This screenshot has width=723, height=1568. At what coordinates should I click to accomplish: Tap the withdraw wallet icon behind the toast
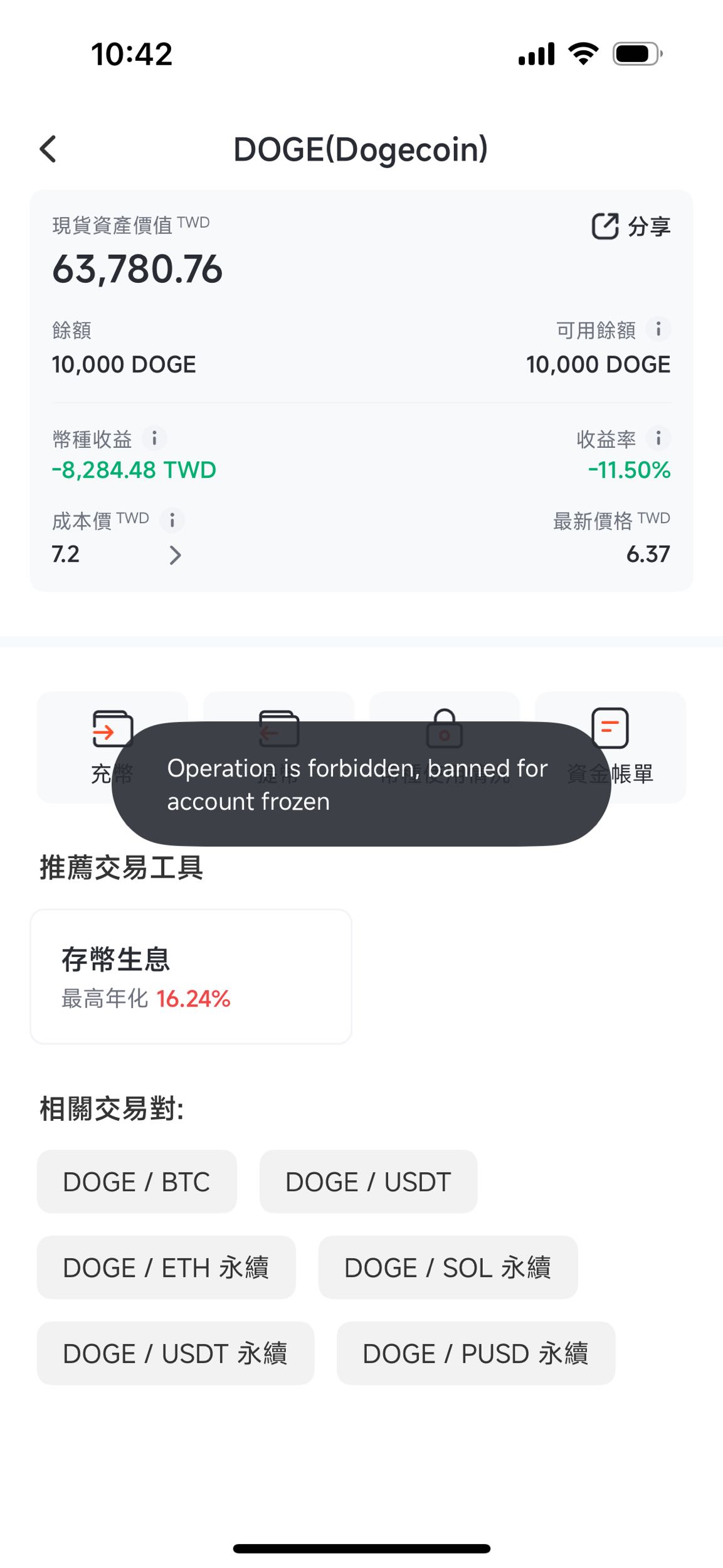tap(278, 728)
